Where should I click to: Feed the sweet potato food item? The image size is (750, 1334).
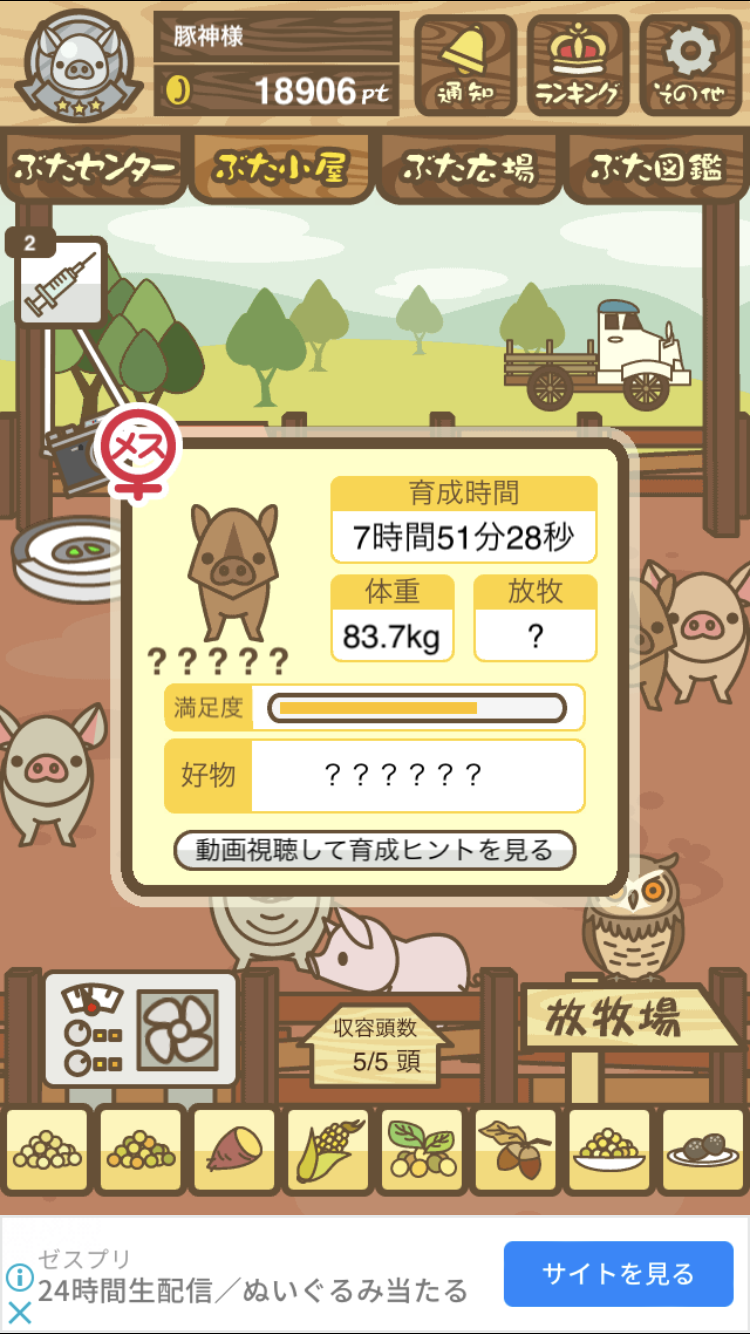coord(233,1152)
